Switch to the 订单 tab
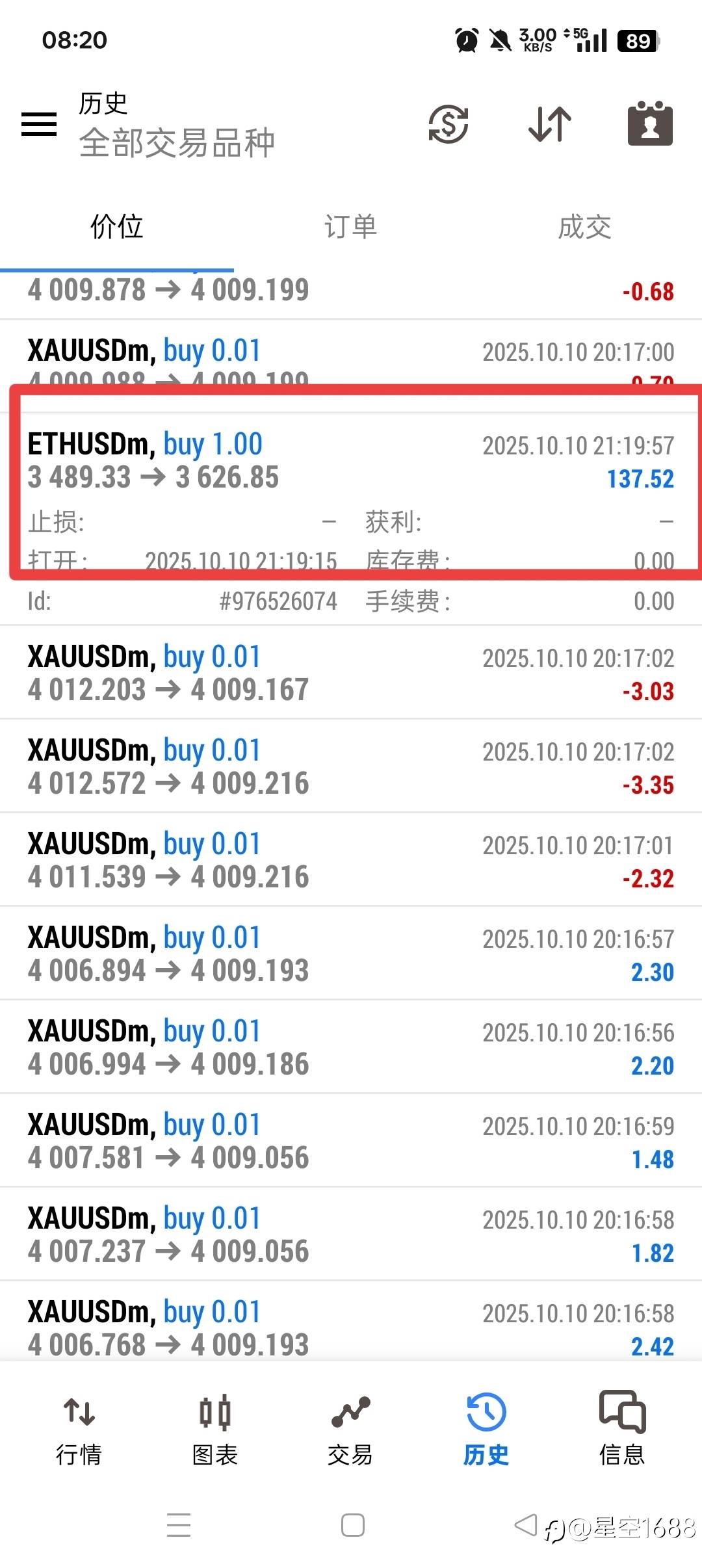 click(x=350, y=227)
